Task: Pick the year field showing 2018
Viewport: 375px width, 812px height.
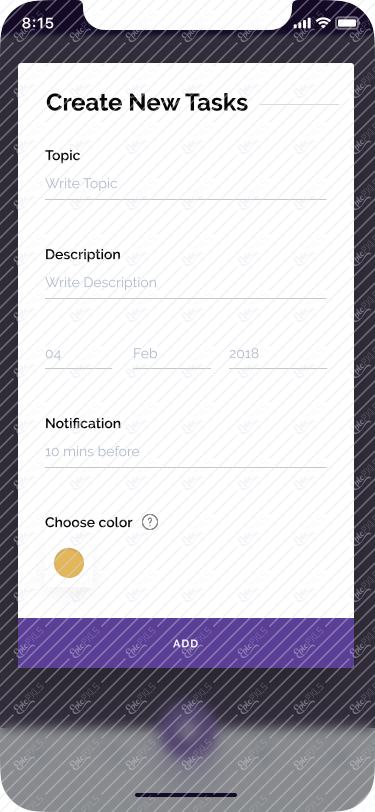Action: click(278, 355)
